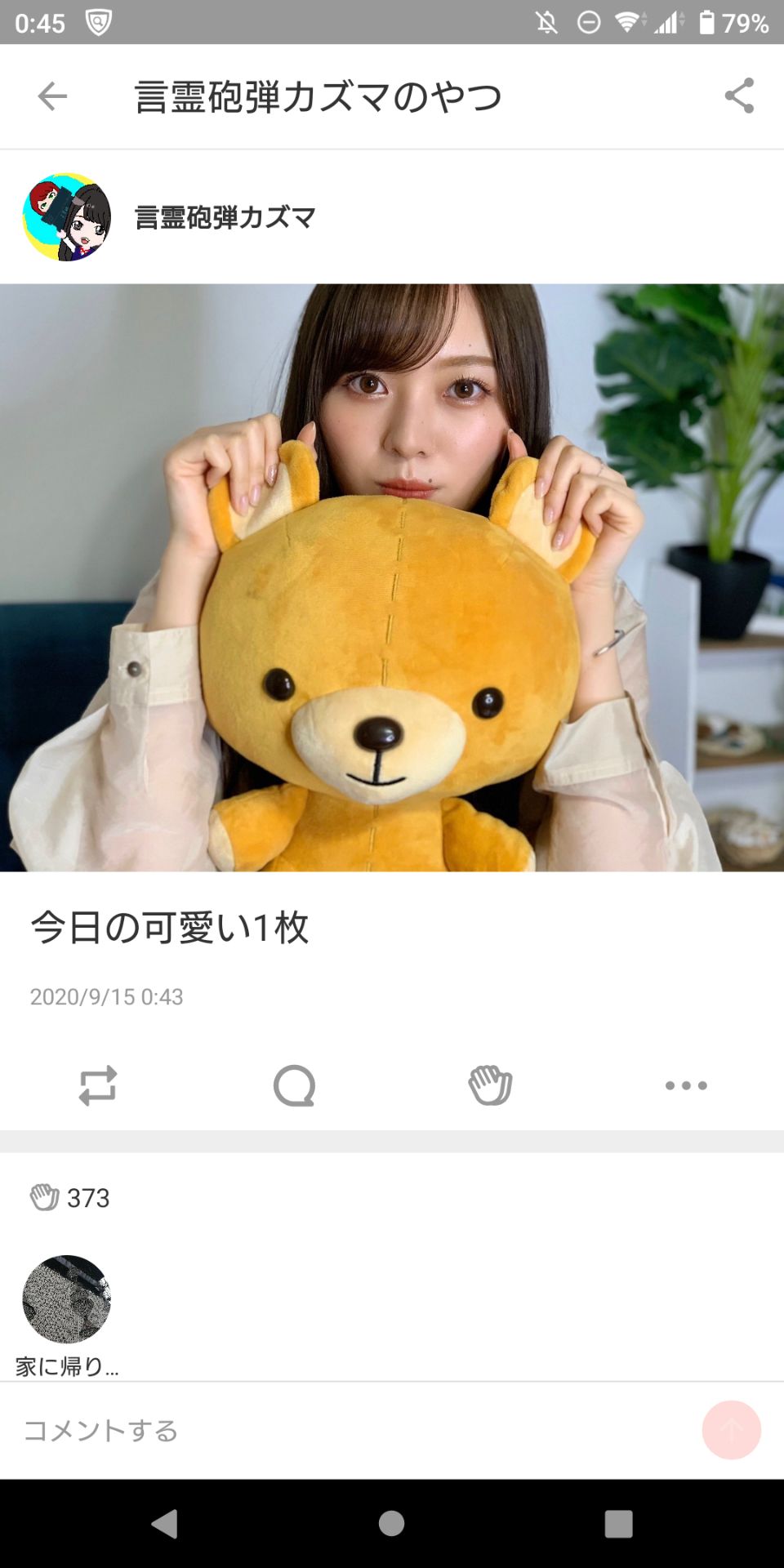Share this post via the share icon

coord(739,96)
